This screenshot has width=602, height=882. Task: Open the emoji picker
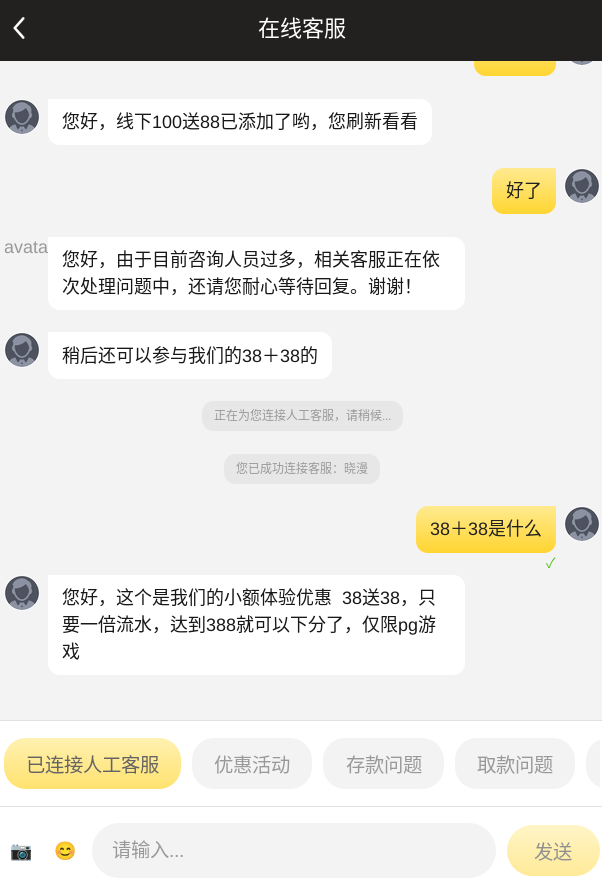click(65, 851)
